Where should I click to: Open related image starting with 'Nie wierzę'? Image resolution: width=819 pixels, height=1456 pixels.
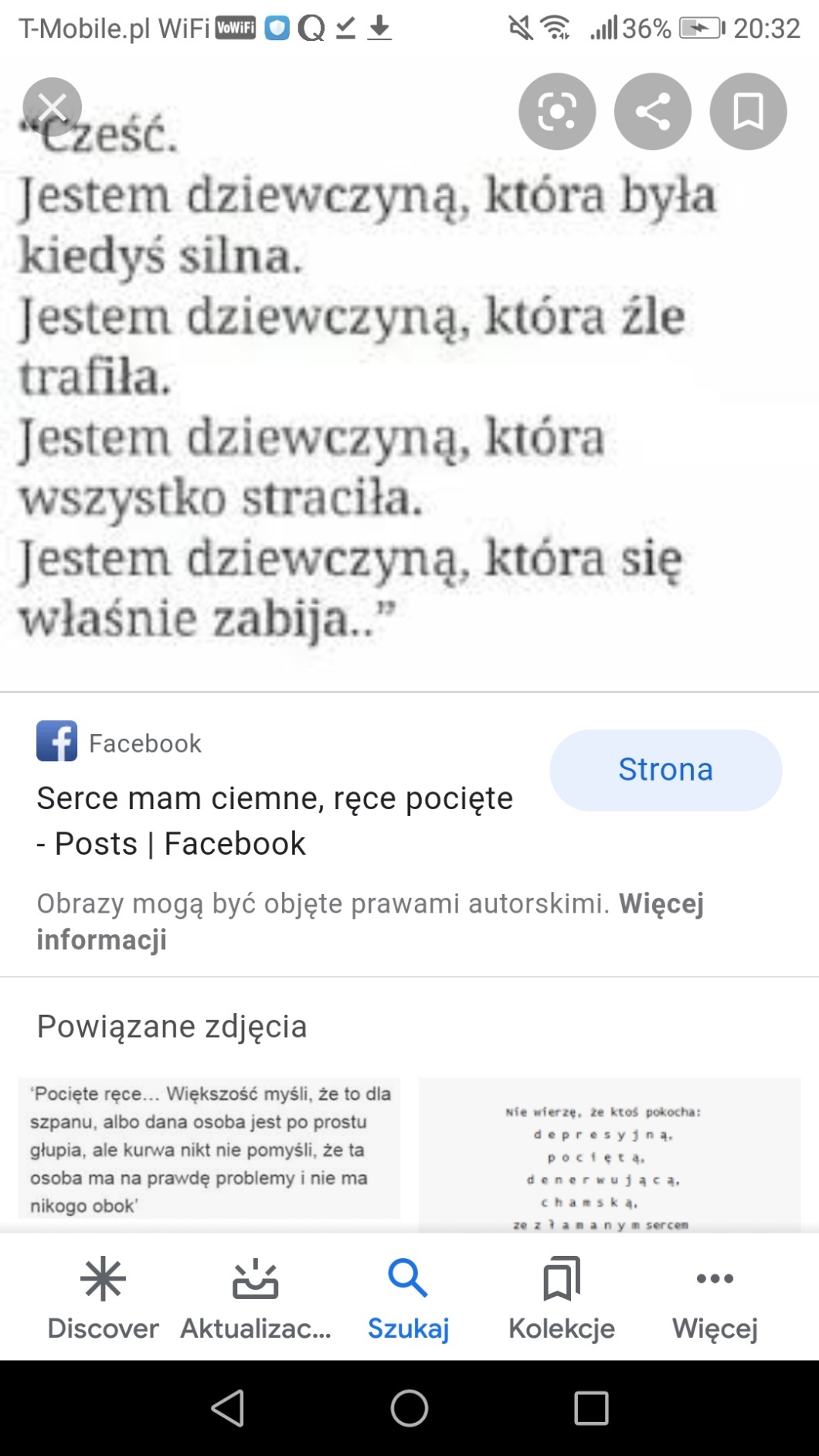tap(609, 1155)
